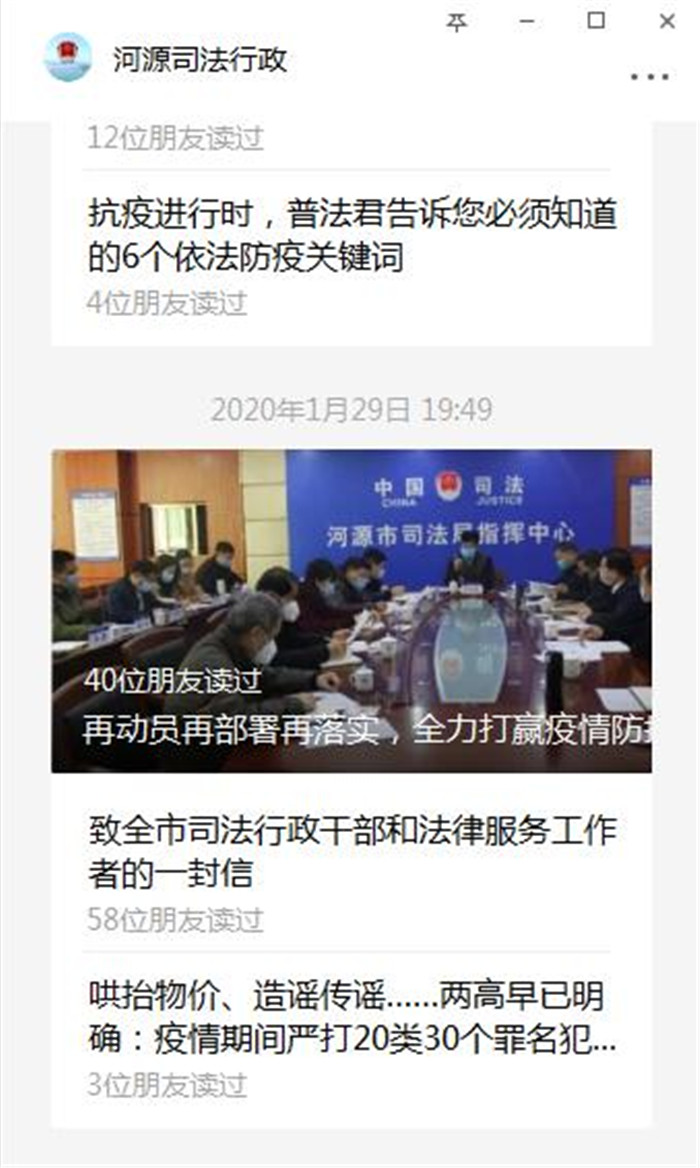
Task: Open the three-dot more options menu
Action: (649, 76)
